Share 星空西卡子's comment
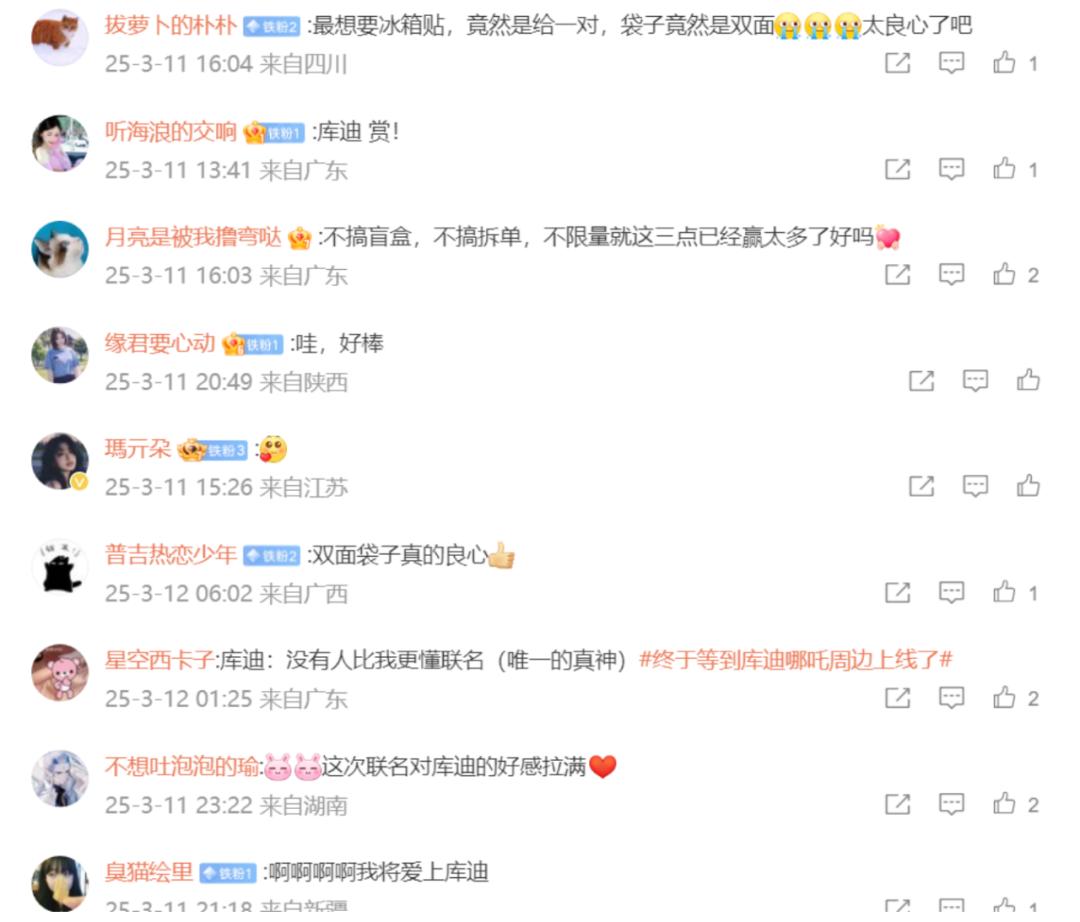This screenshot has width=1080, height=922. coord(897,697)
